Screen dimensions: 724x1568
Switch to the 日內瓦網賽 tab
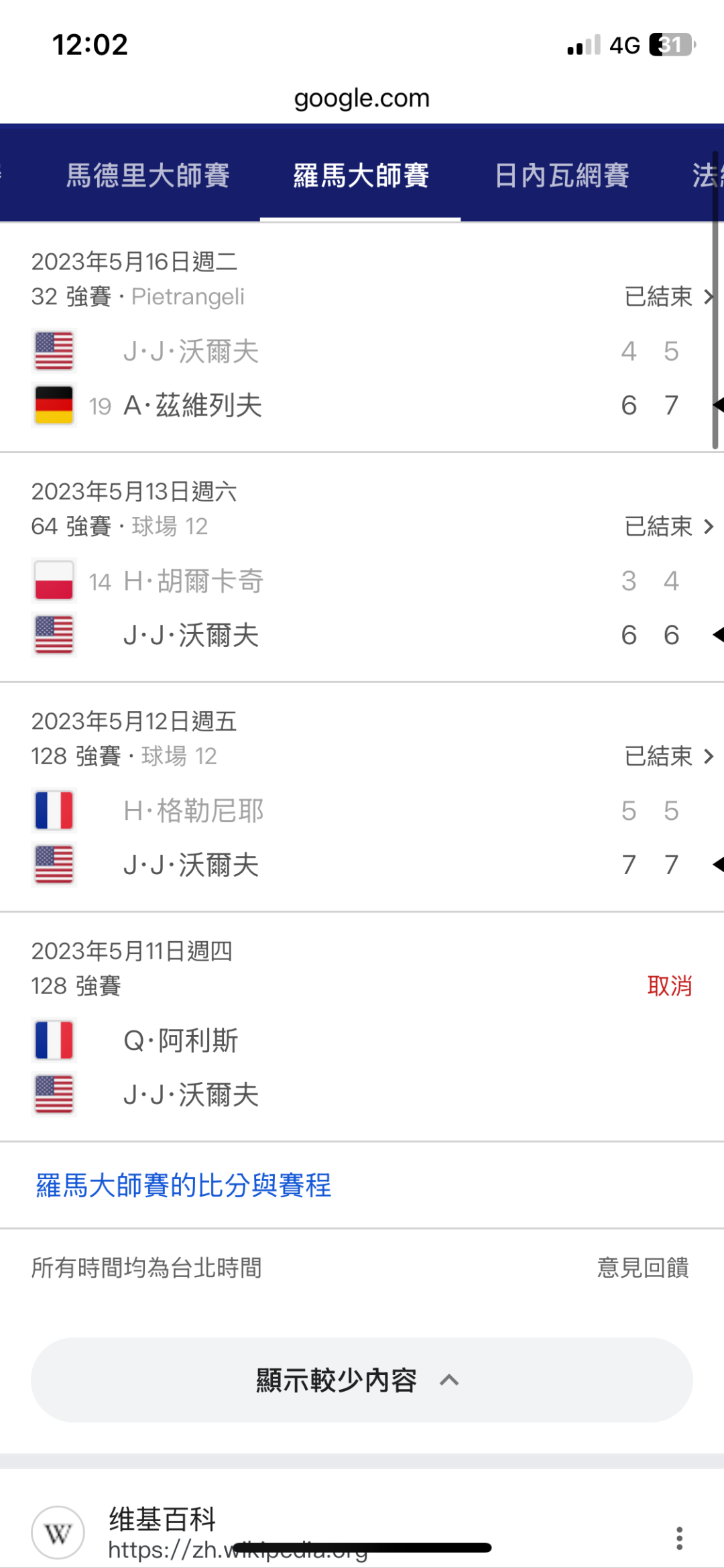click(562, 176)
